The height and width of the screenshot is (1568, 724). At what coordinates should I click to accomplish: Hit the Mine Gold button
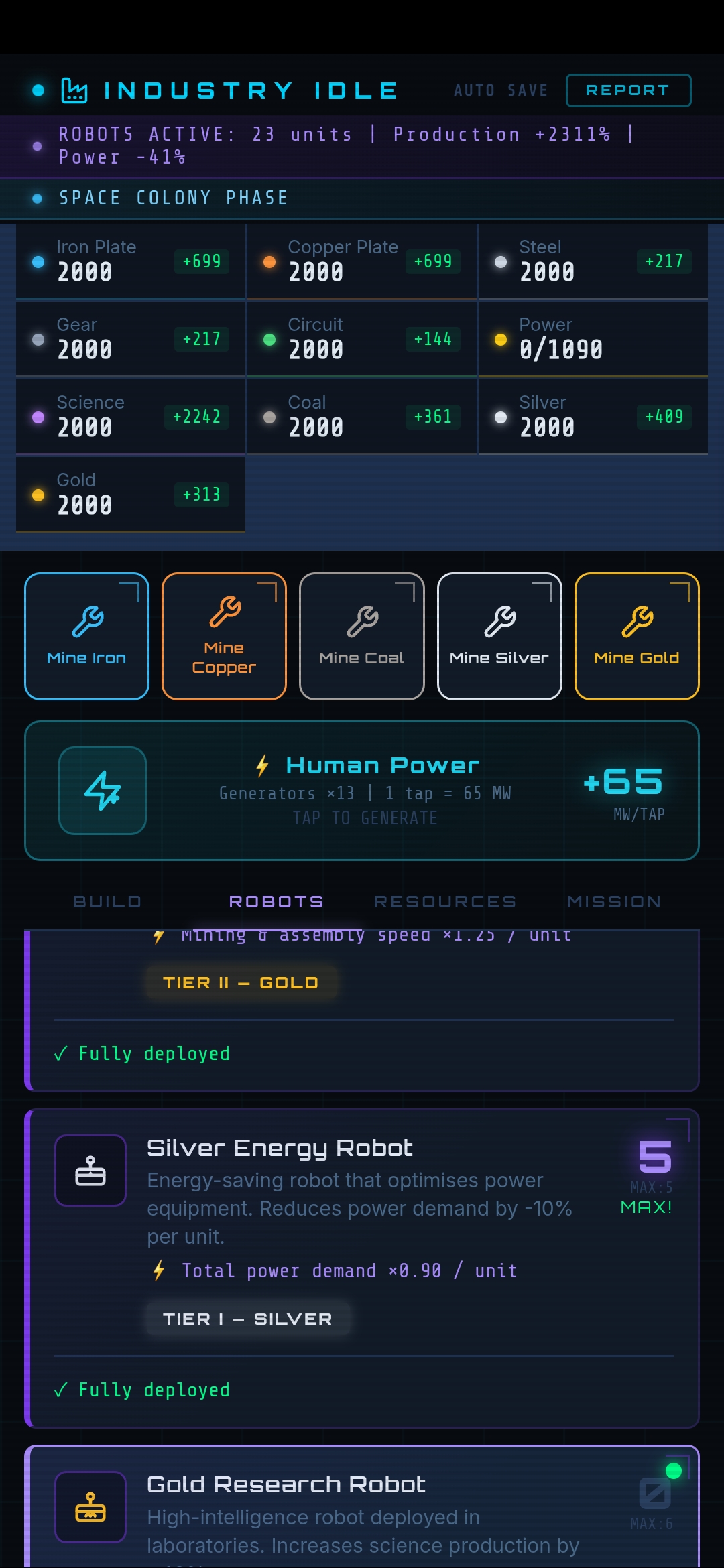pyautogui.click(x=637, y=636)
